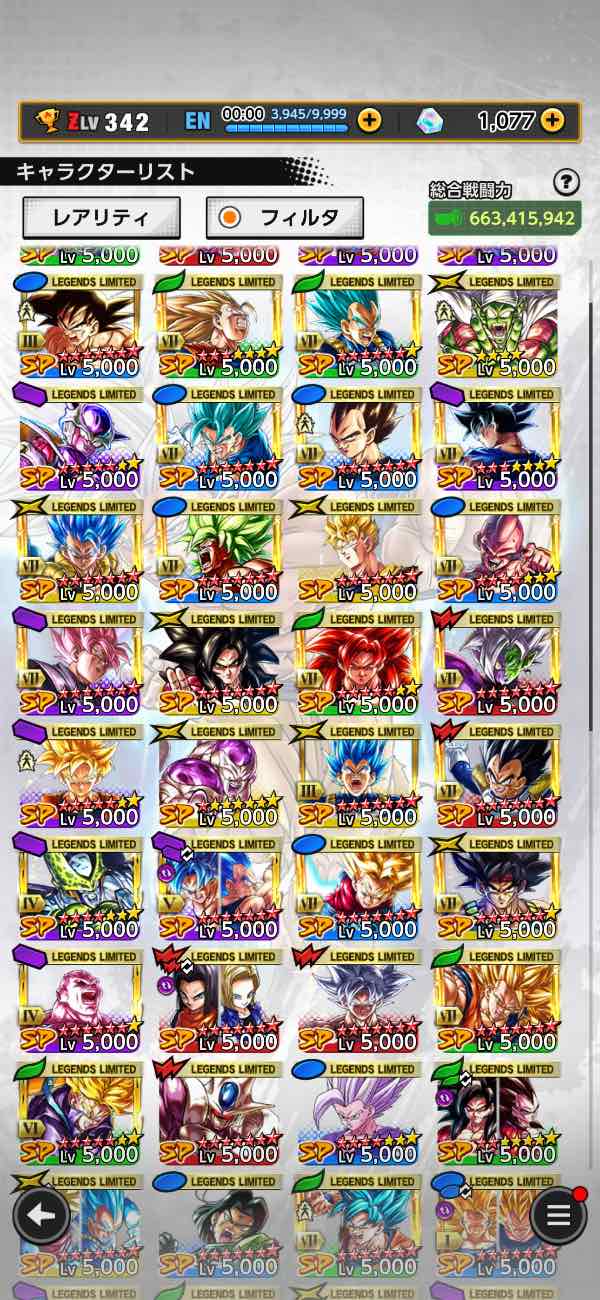Open the question mark help icon
600x1300 pixels.
[566, 182]
